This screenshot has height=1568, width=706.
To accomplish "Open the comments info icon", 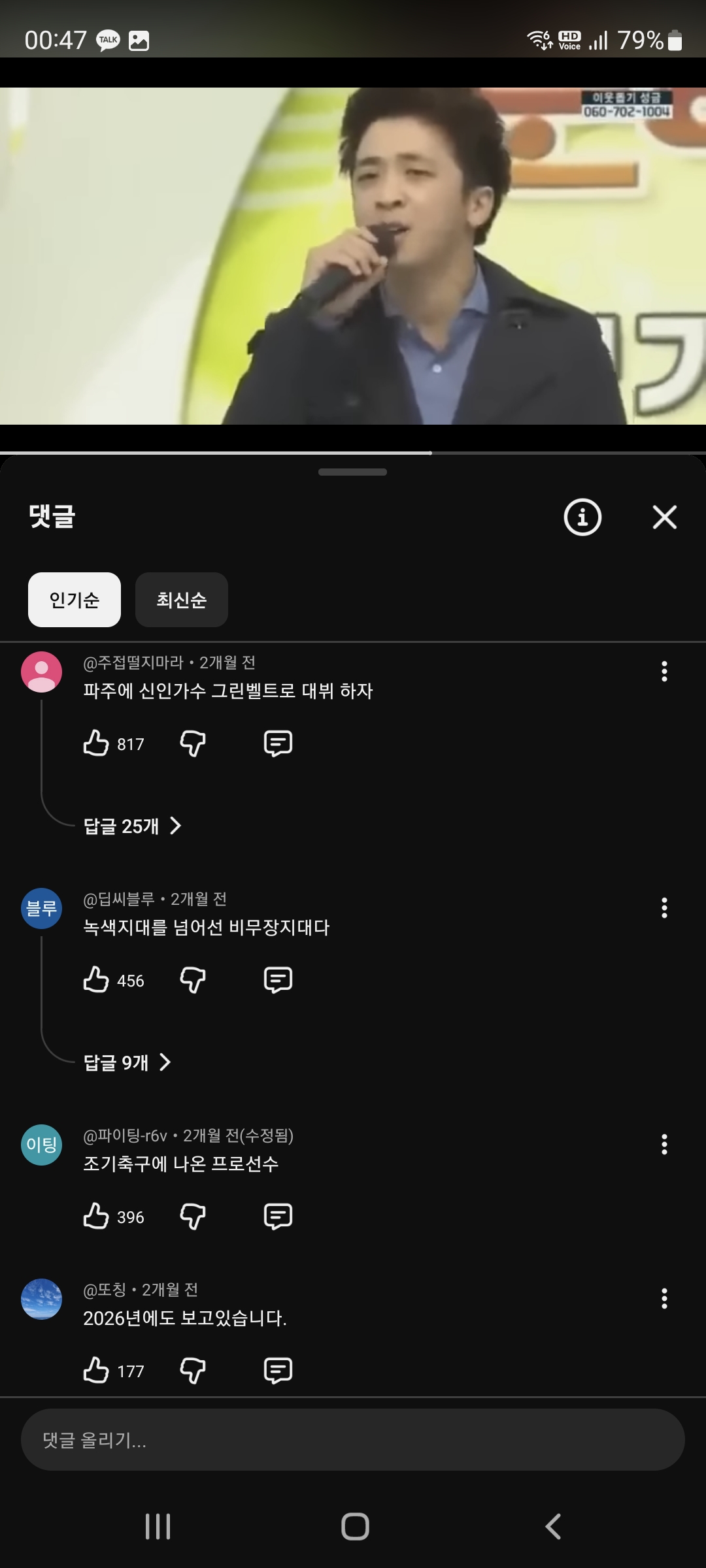I will (582, 517).
